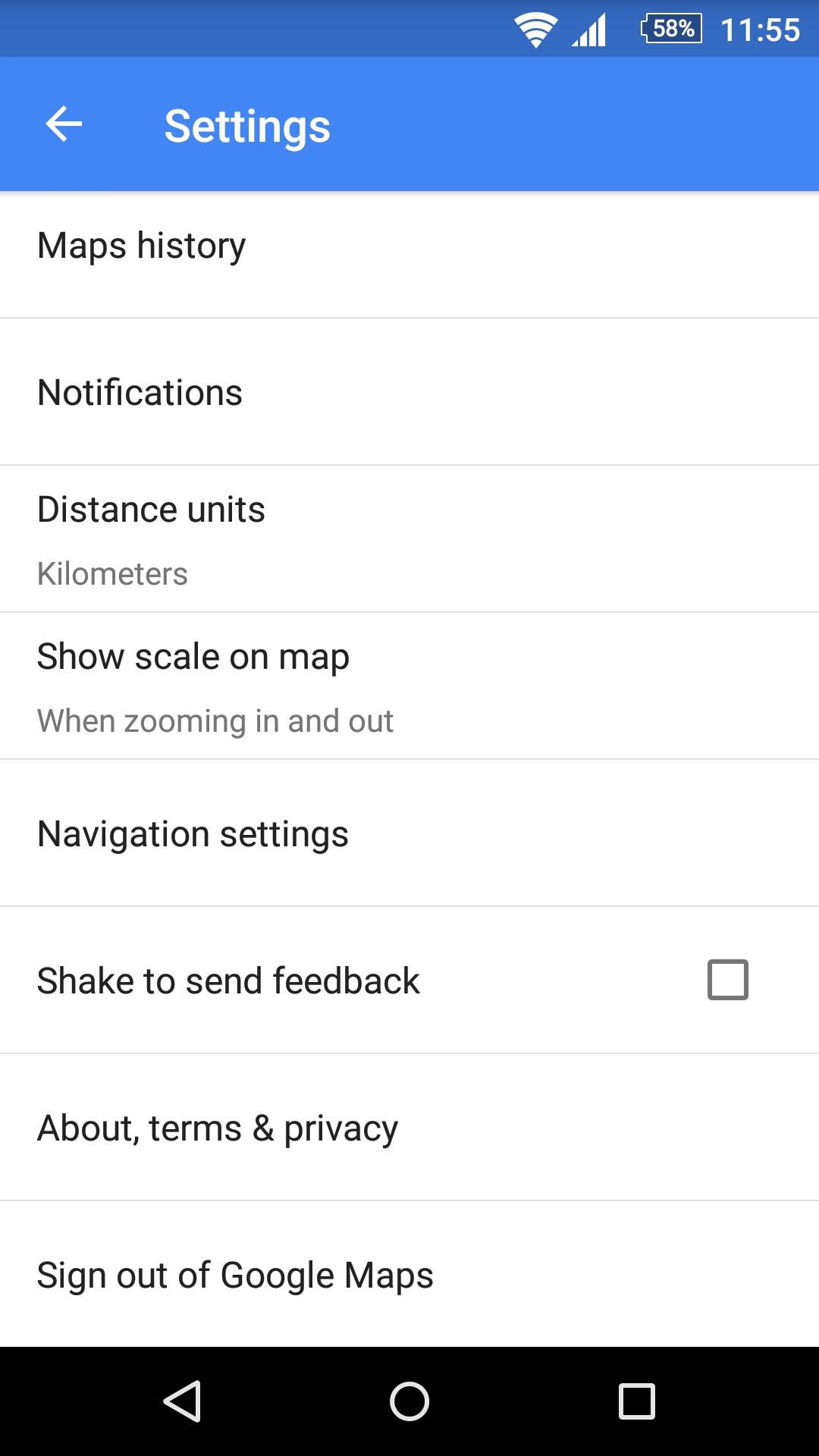Tap the system home button
819x1456 pixels.
click(x=409, y=1401)
